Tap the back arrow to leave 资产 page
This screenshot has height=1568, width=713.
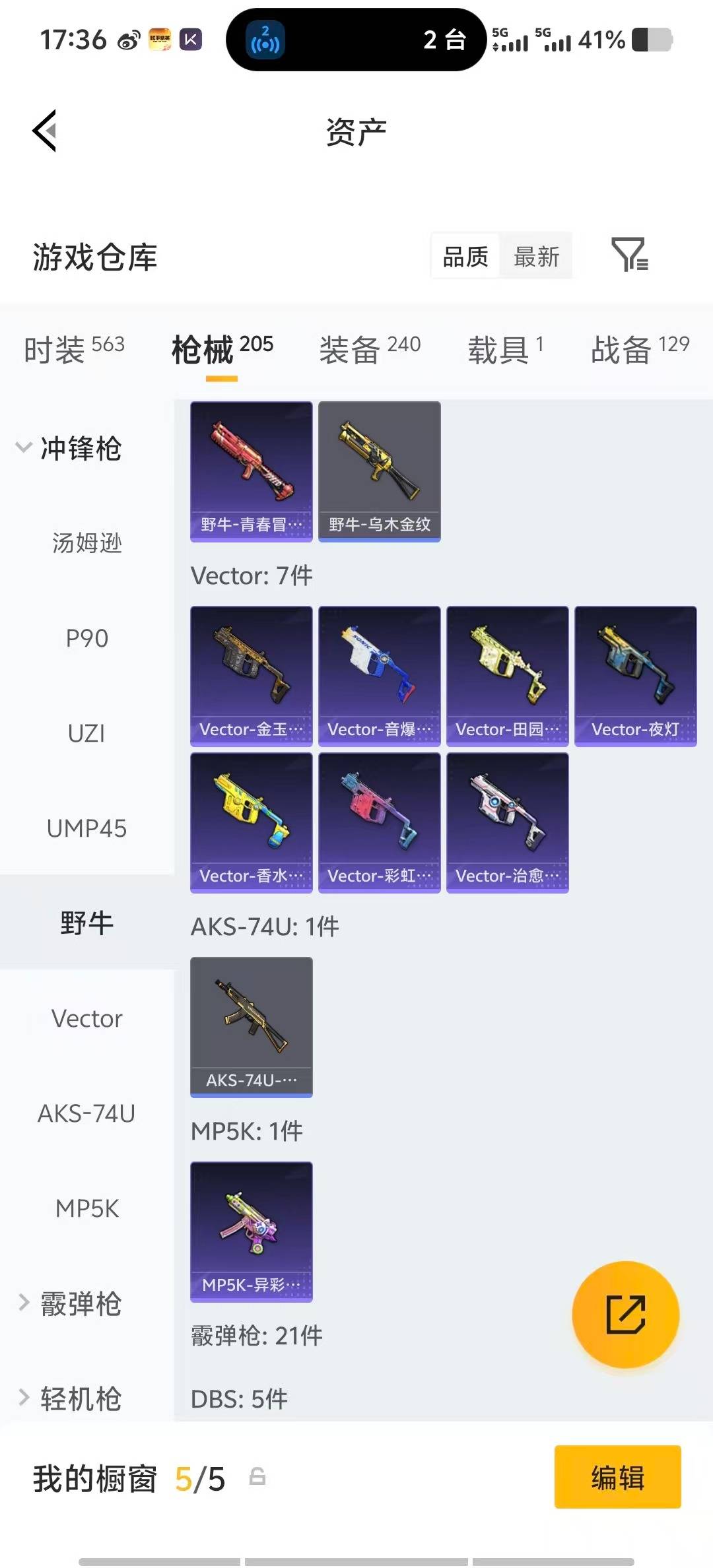[x=44, y=131]
